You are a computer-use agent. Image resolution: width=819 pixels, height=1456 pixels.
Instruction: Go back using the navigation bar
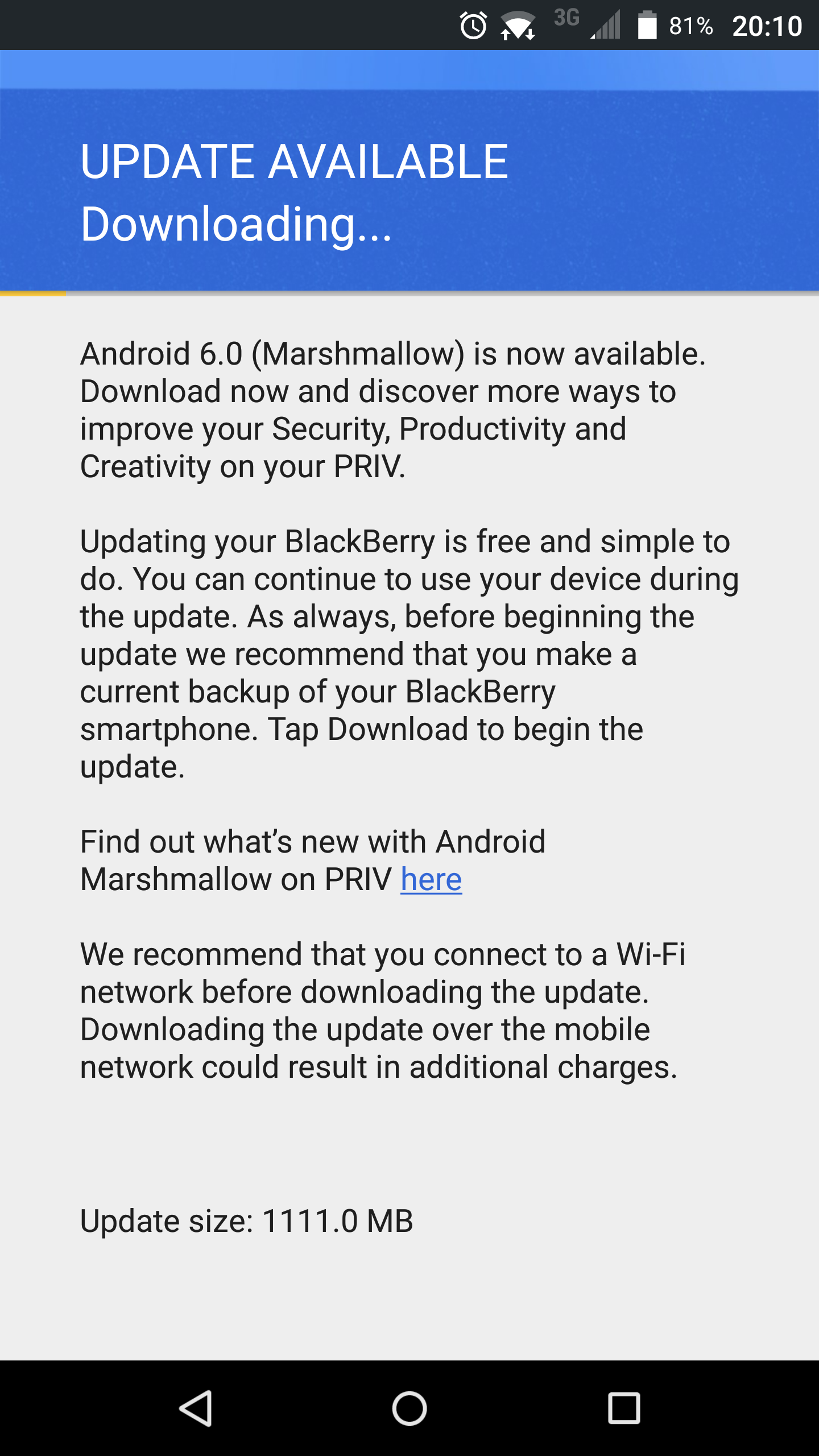point(196,1409)
